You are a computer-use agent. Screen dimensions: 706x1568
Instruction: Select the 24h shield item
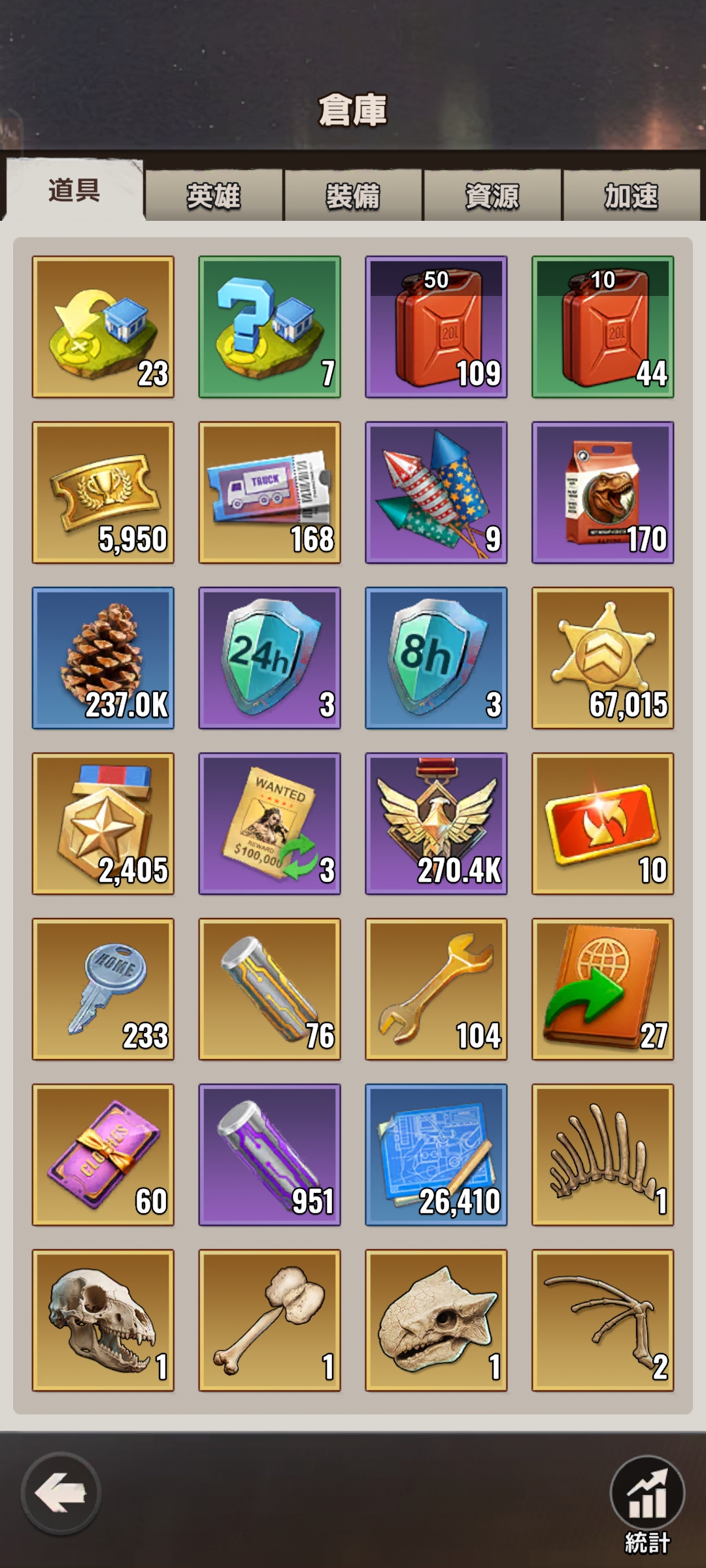269,658
